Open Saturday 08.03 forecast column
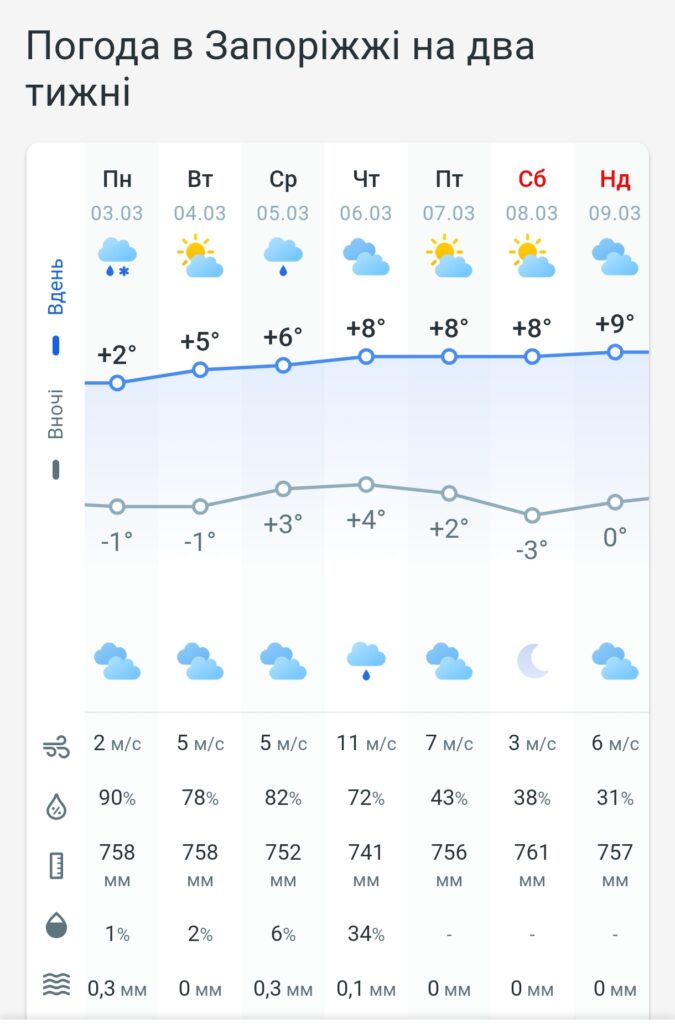 coord(532,196)
